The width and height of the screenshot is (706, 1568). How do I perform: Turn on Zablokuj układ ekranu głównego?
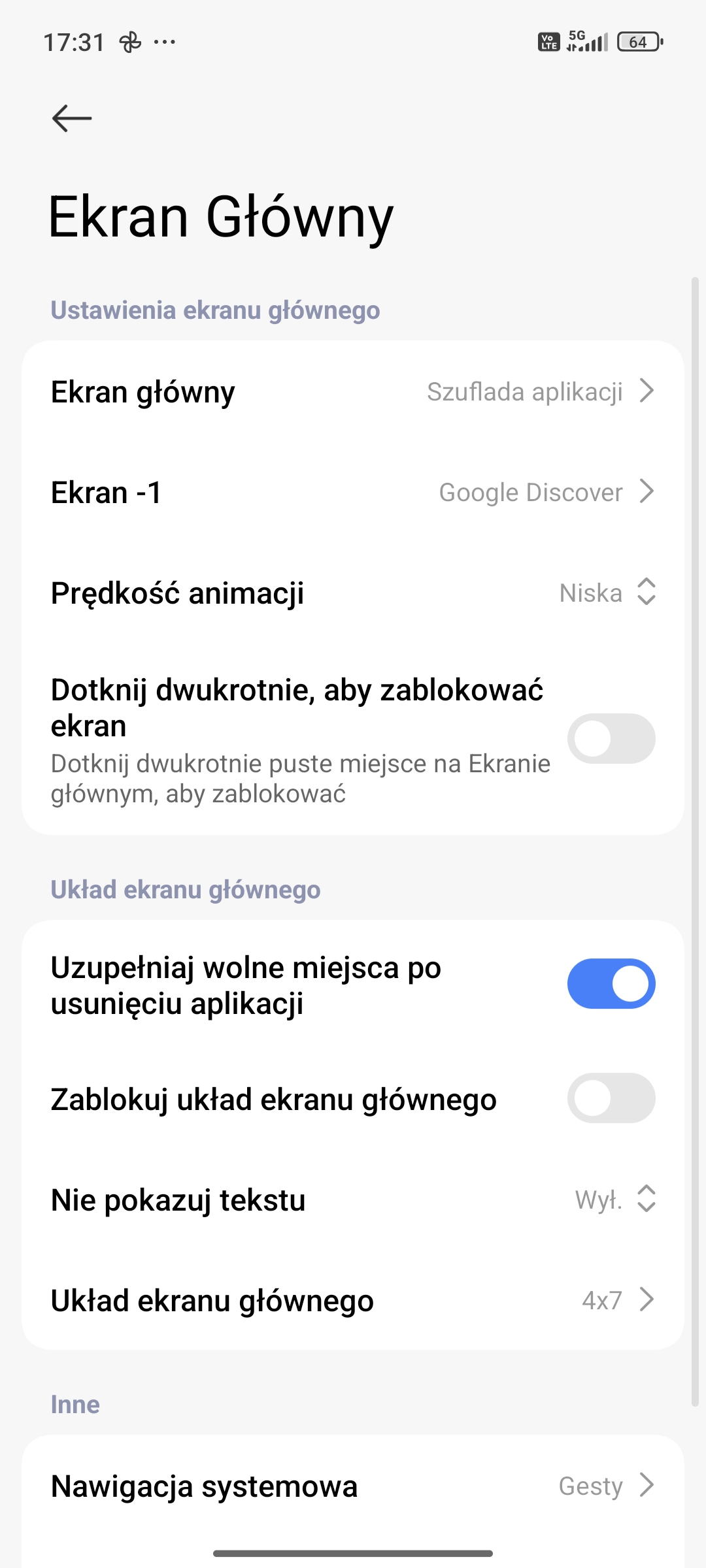click(x=611, y=1098)
